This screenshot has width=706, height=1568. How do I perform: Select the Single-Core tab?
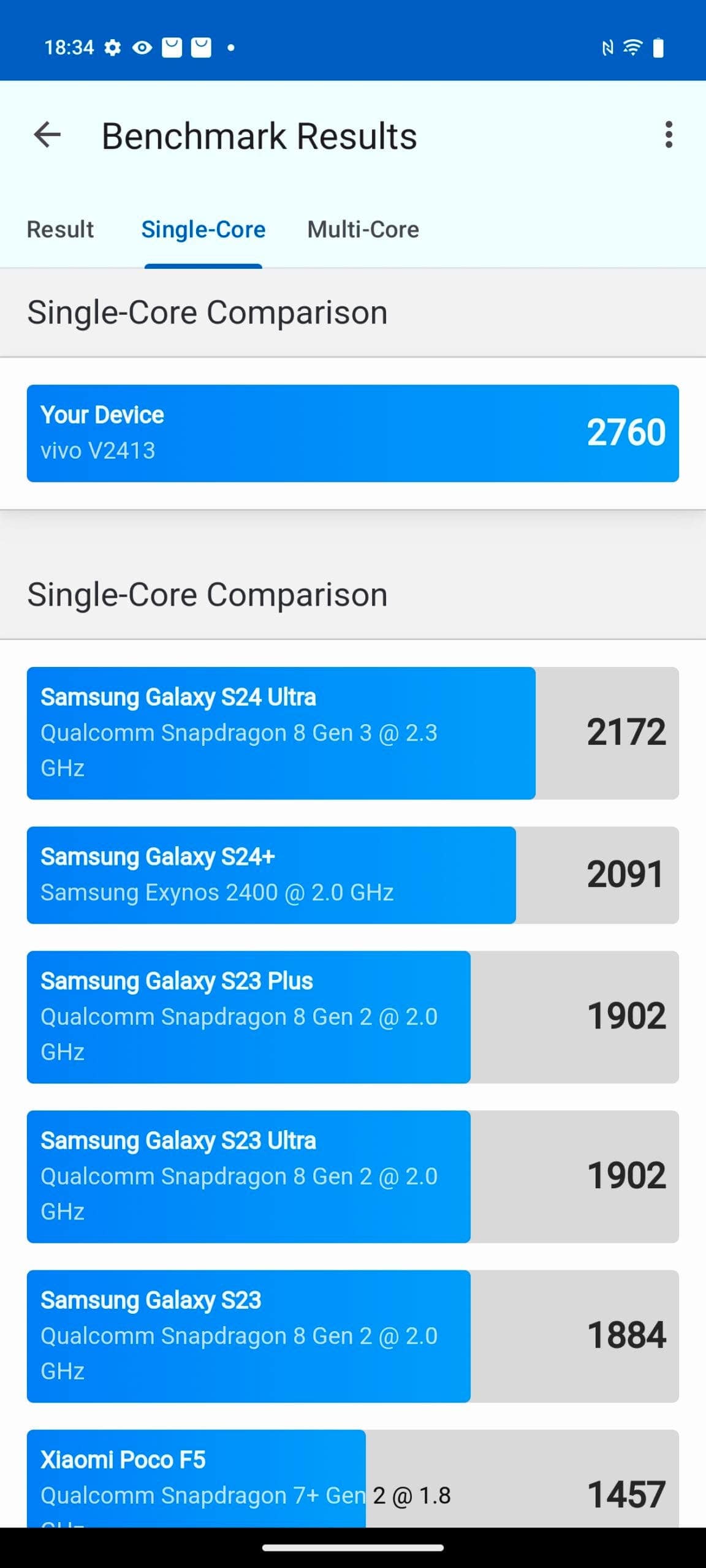coord(203,230)
